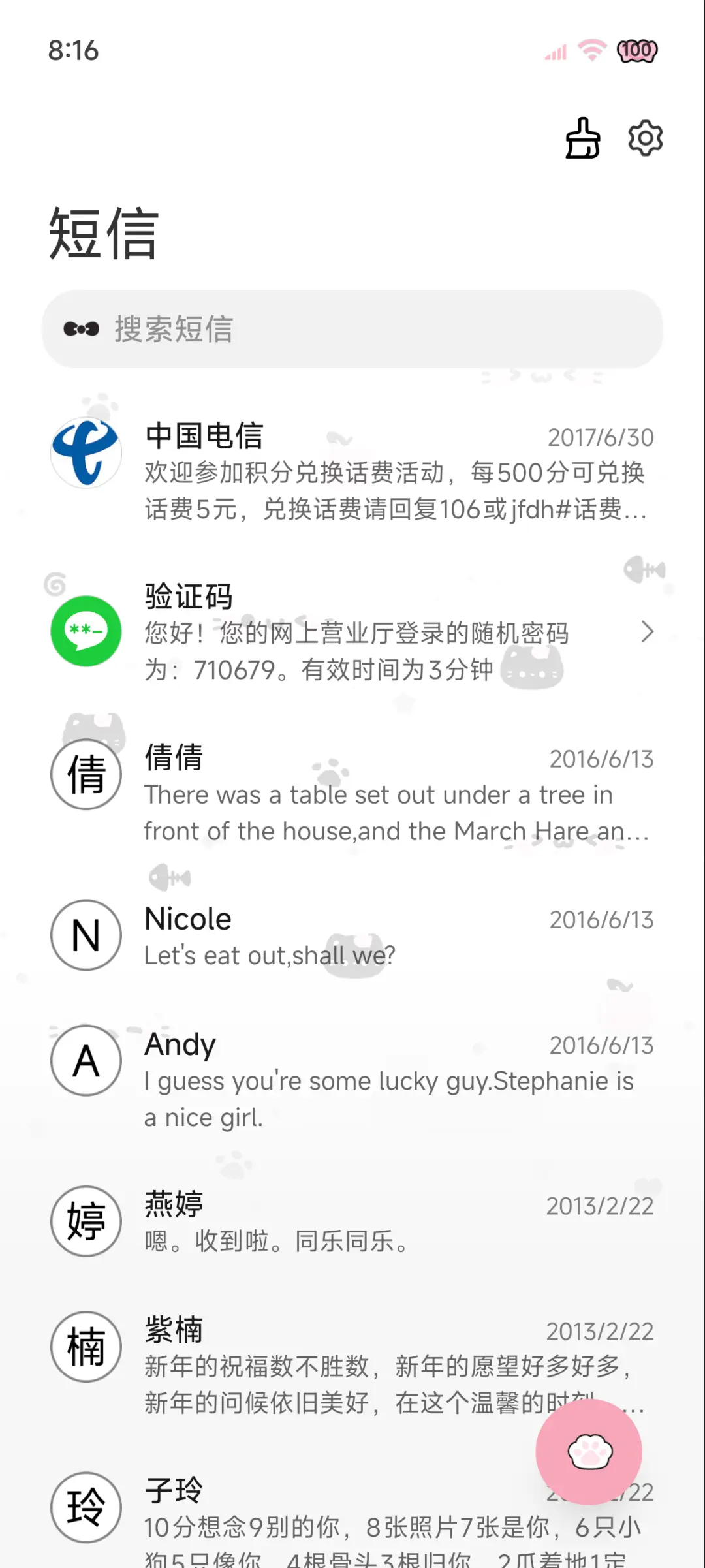Tap the 搜索短信 search field
This screenshot has height=1568, width=705.
tap(261, 330)
